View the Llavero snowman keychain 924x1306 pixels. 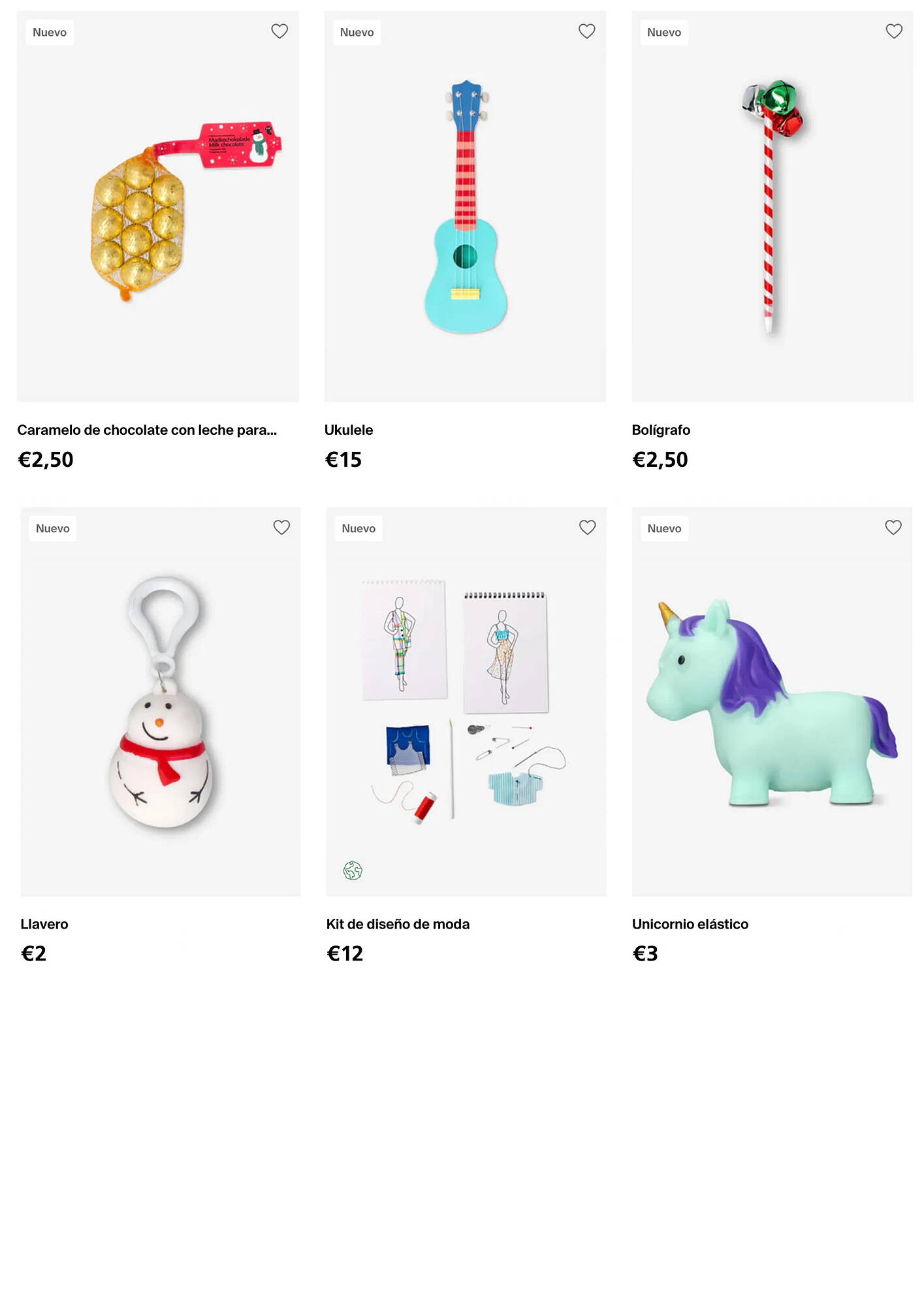tap(161, 702)
